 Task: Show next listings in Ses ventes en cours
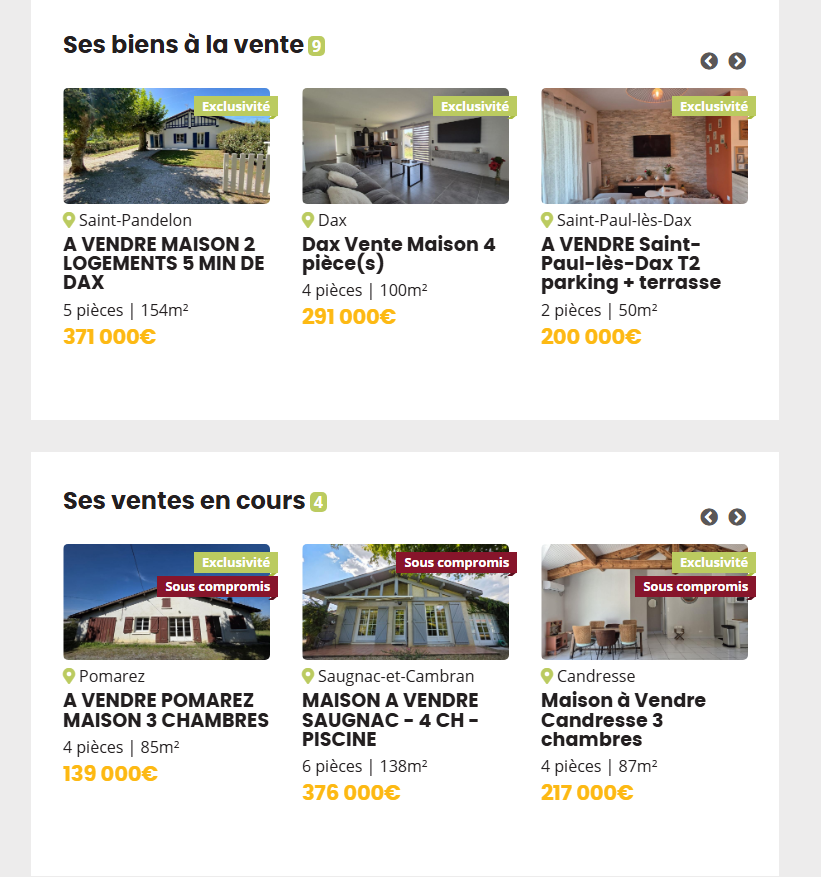737,517
